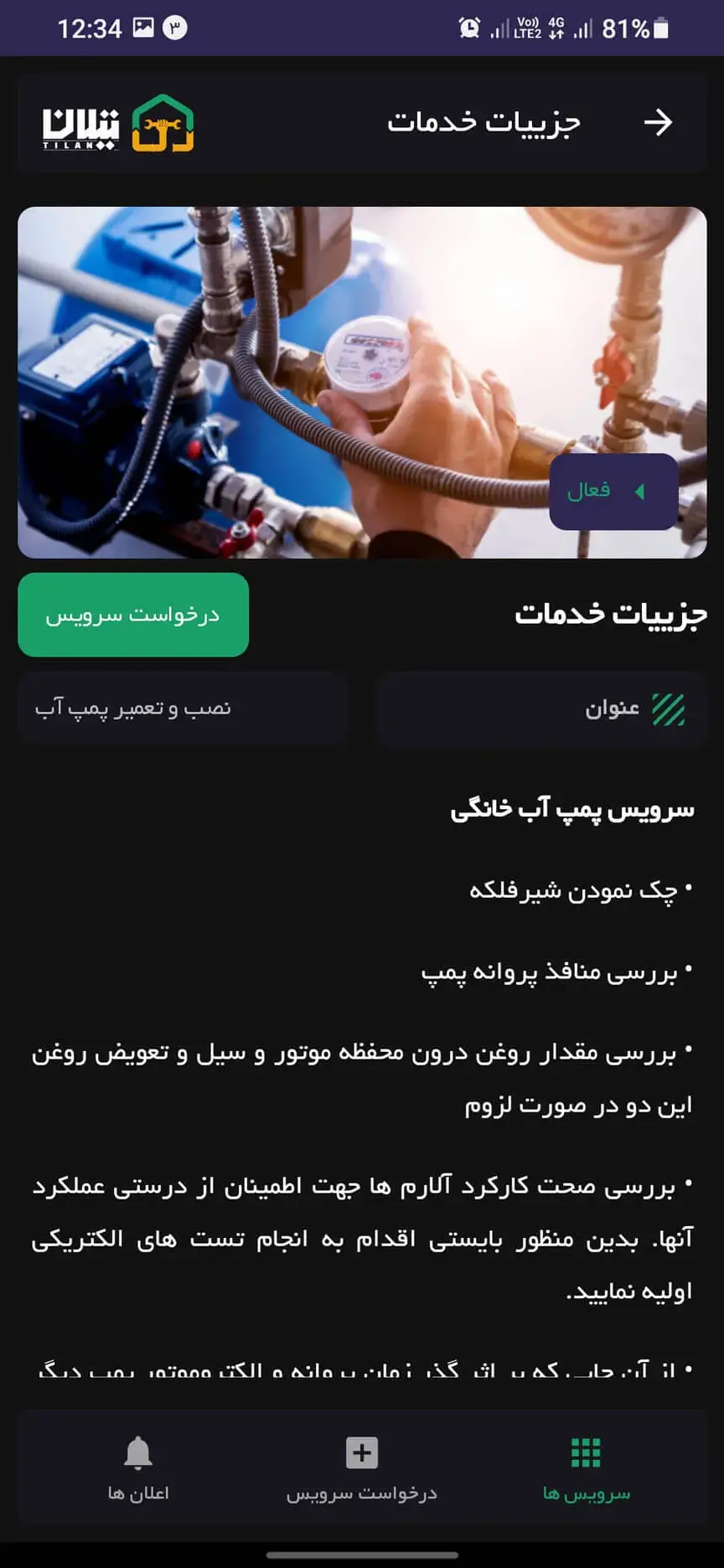This screenshot has width=724, height=1568.
Task: Tap the green درخواست سرویس button
Action: 133,615
